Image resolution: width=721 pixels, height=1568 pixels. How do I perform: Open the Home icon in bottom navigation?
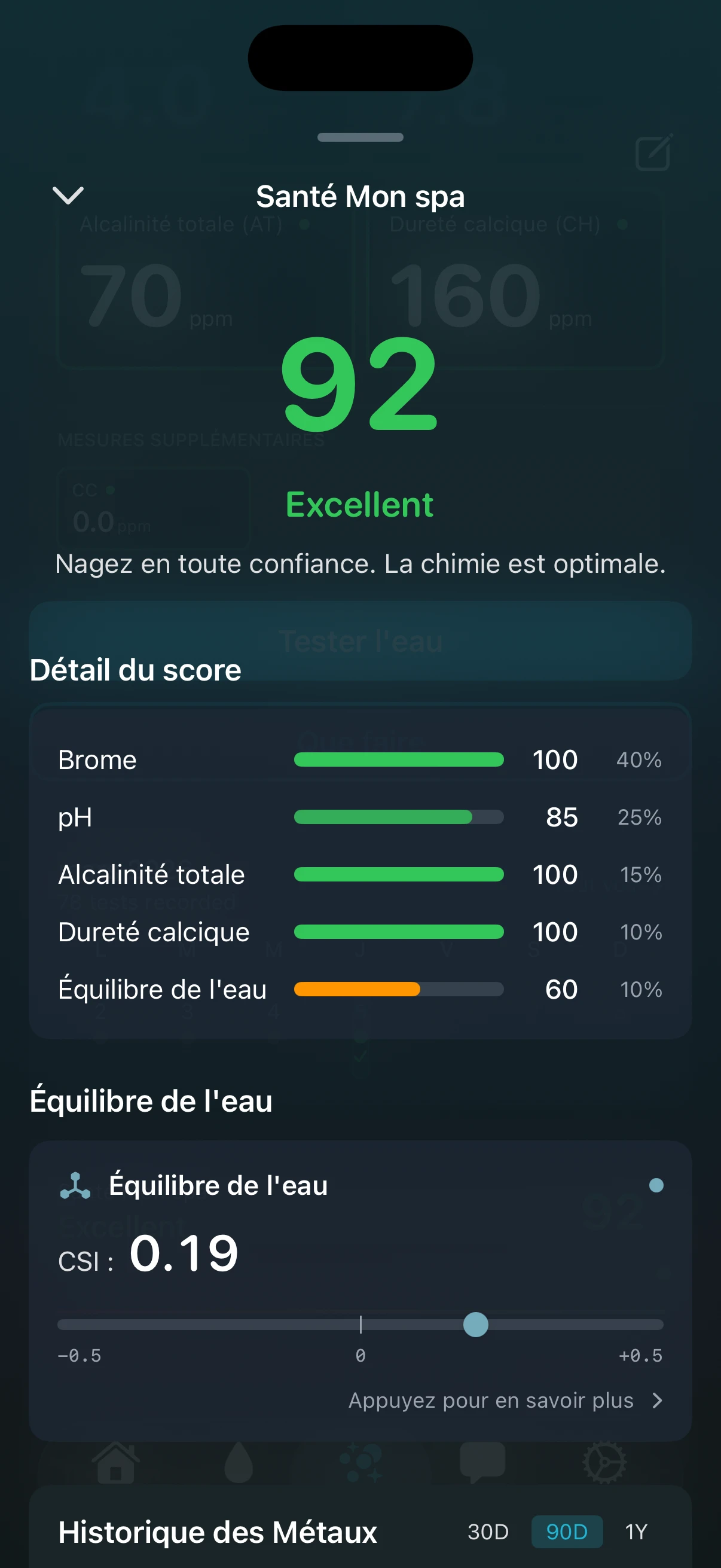115,1462
